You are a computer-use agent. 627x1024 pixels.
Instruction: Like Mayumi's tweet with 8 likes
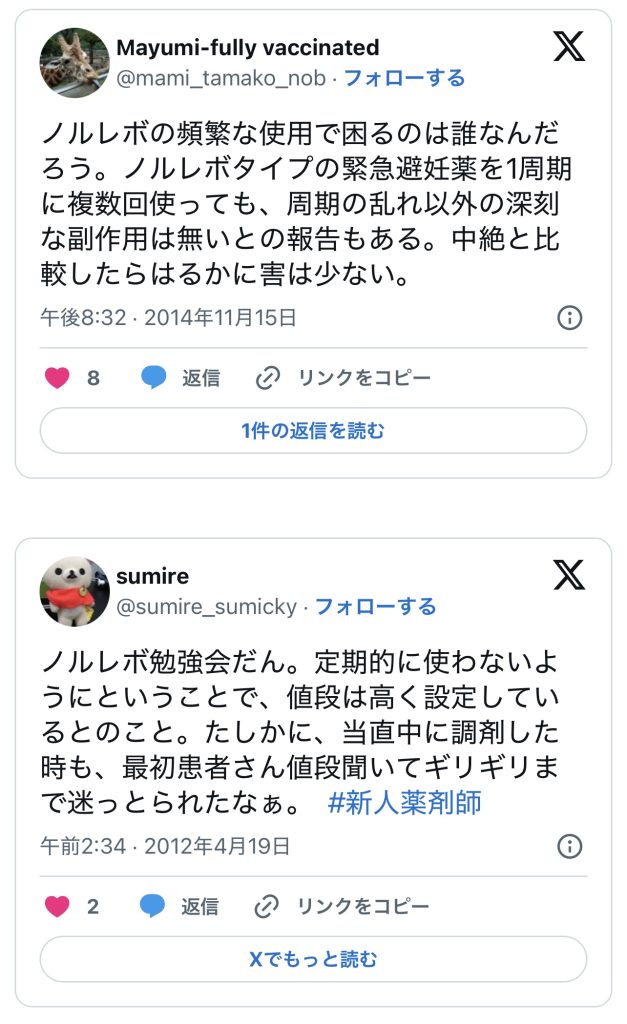[x=59, y=378]
